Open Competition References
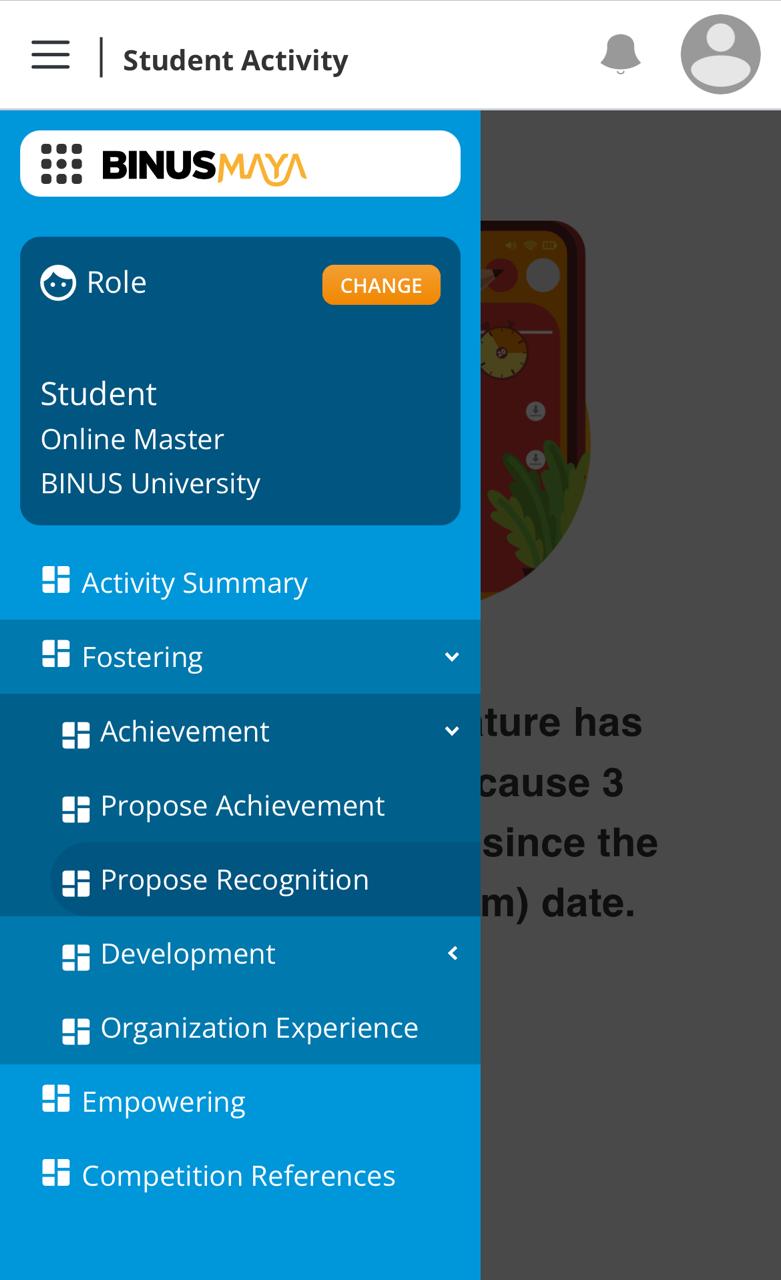This screenshot has height=1280, width=781. click(x=238, y=1176)
